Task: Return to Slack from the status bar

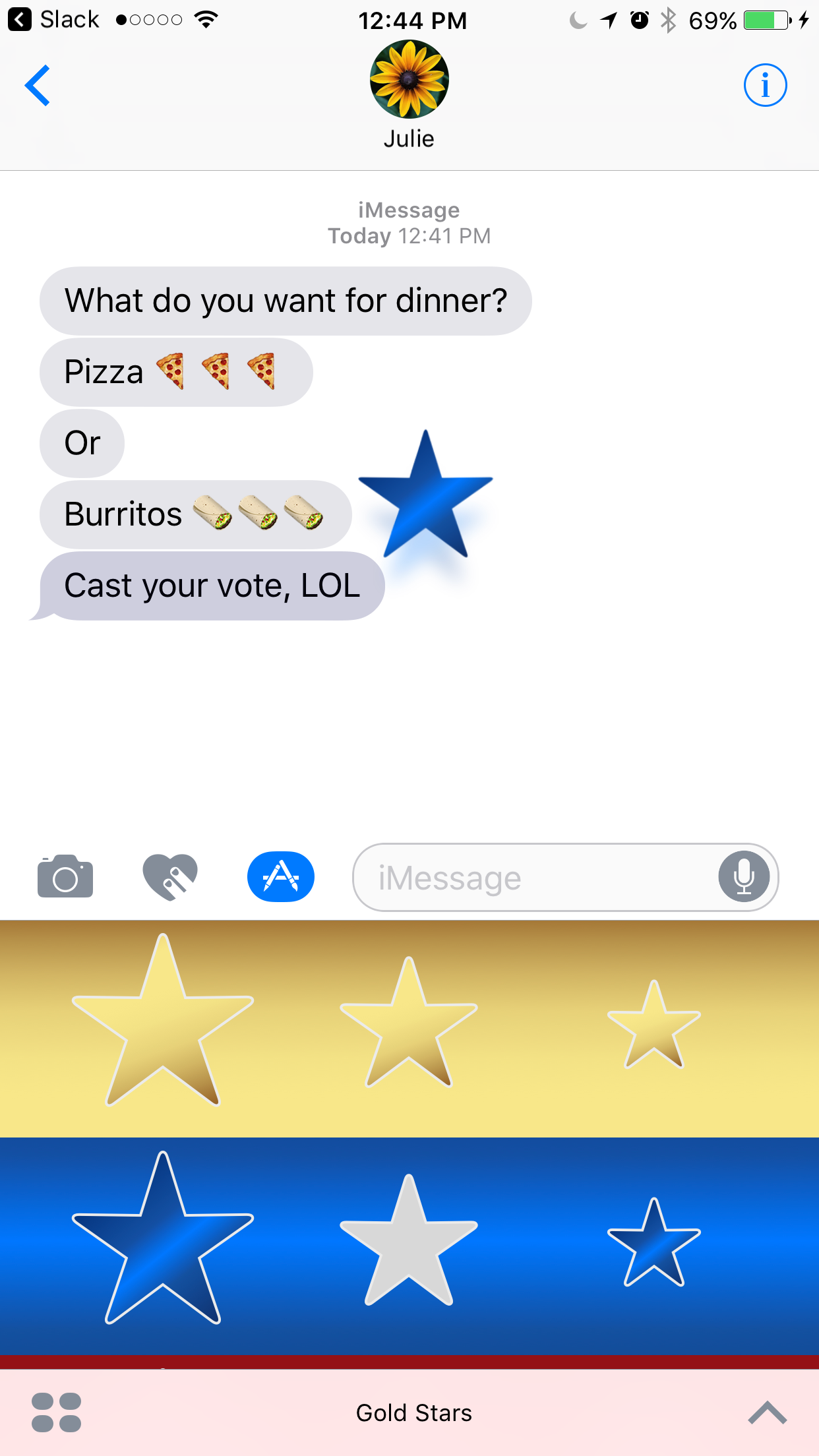Action: [x=54, y=20]
